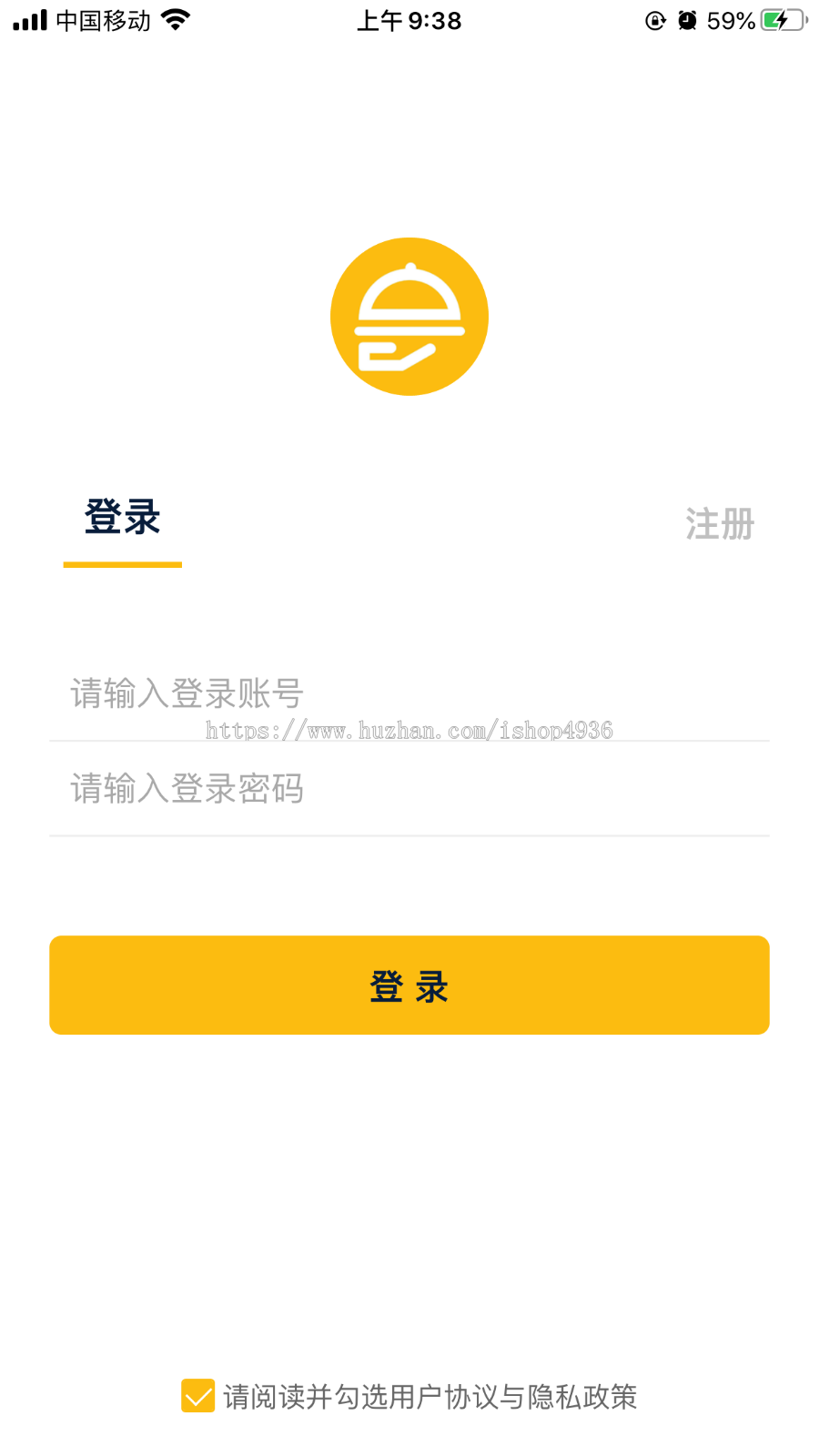Switch to the 注册 registration tab
Screen dimensions: 819x1456
click(719, 523)
